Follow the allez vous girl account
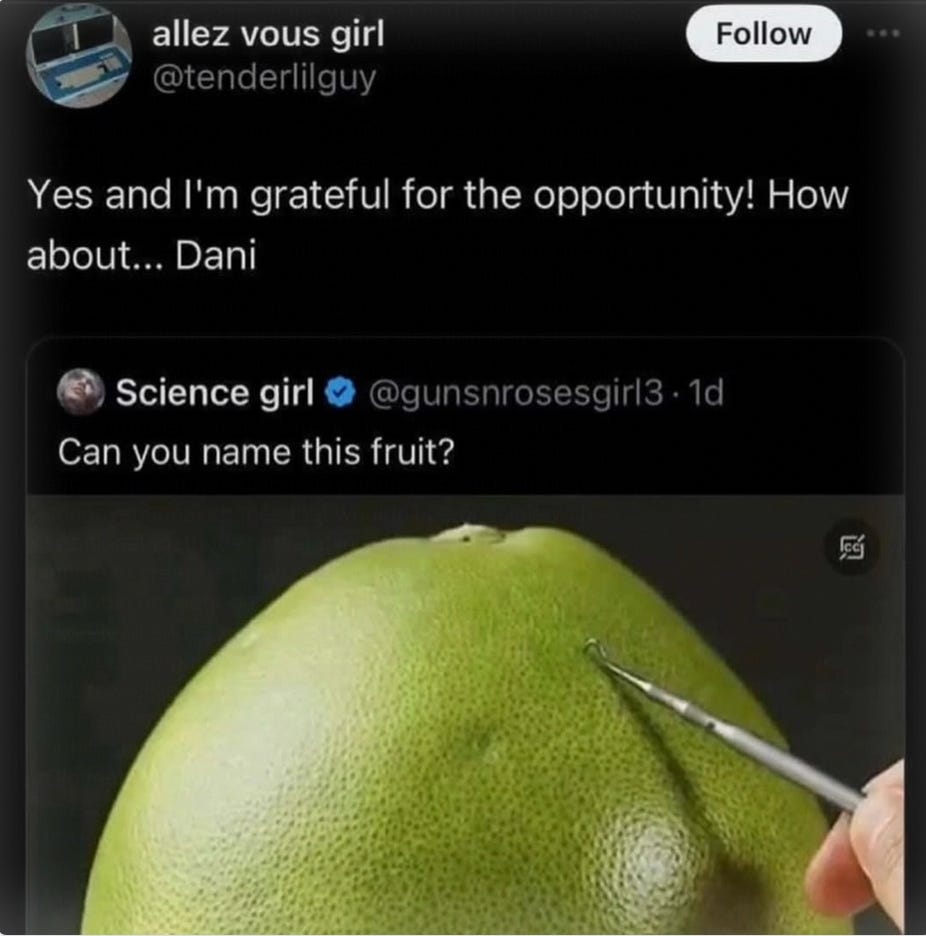 (764, 34)
